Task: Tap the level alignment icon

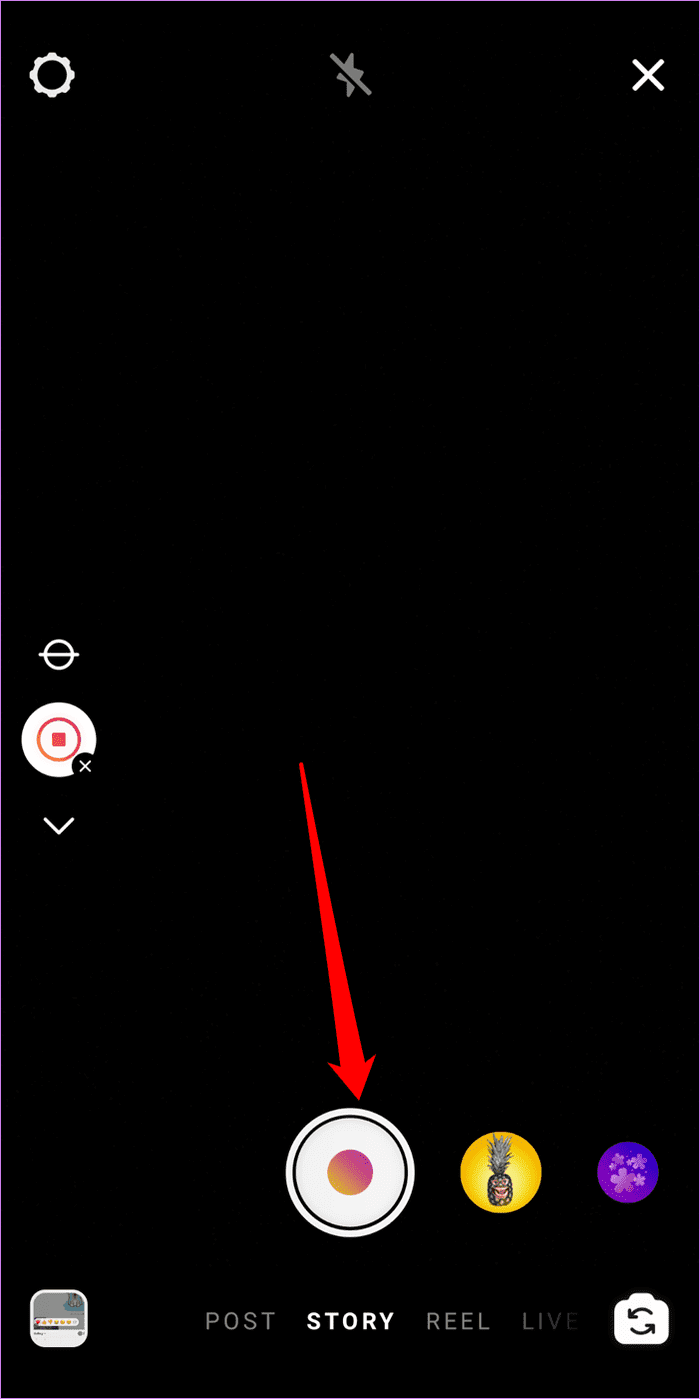Action: (59, 656)
